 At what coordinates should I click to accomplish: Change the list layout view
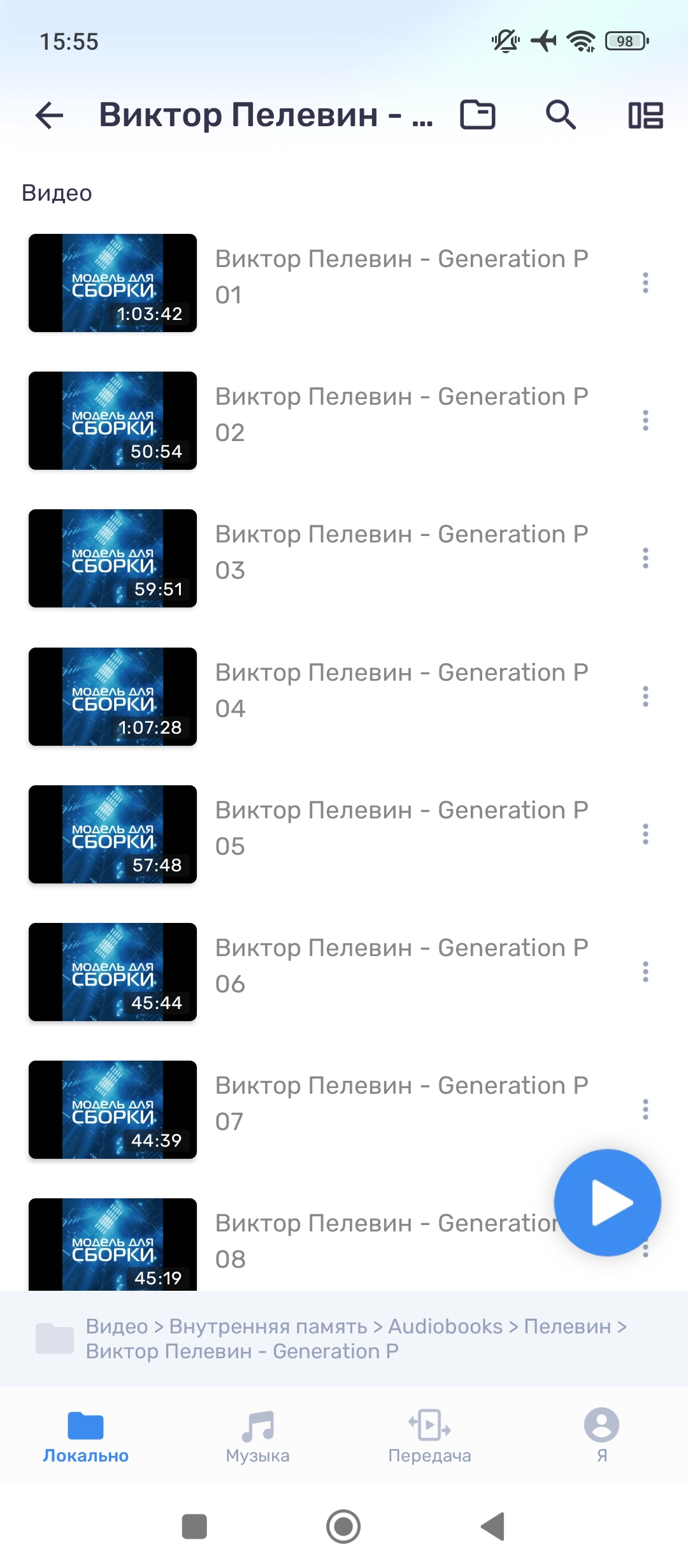[645, 115]
